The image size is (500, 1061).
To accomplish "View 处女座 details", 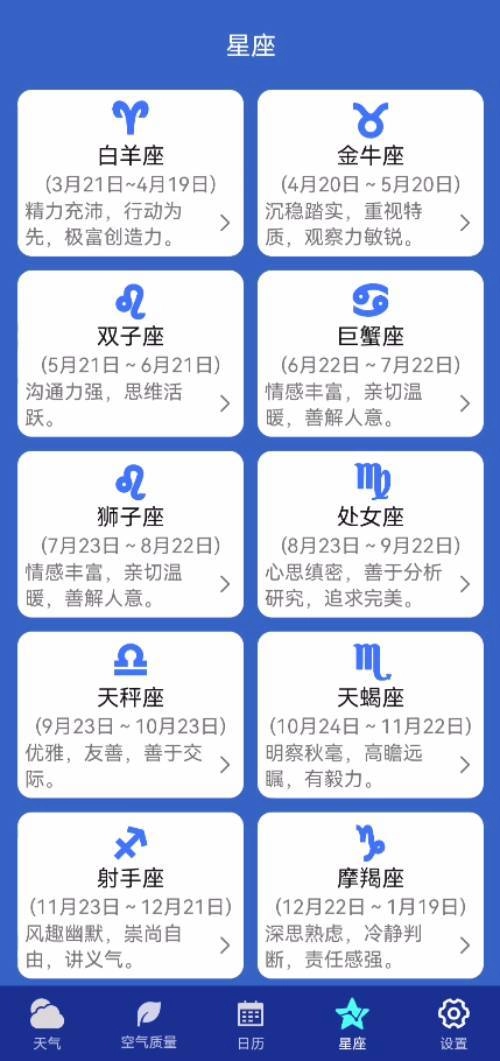I will pyautogui.click(x=370, y=535).
